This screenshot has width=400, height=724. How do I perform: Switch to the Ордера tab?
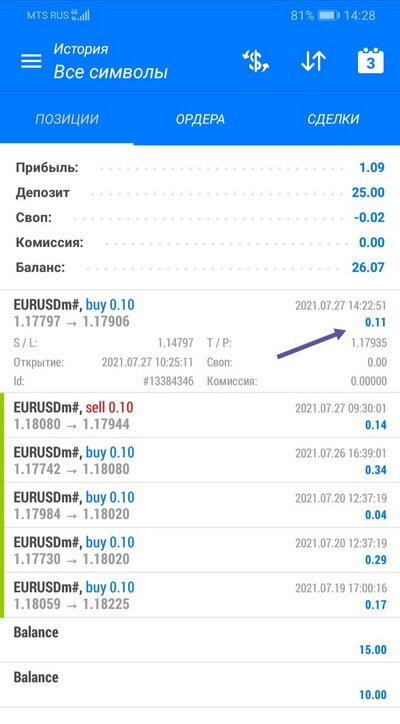[x=200, y=119]
